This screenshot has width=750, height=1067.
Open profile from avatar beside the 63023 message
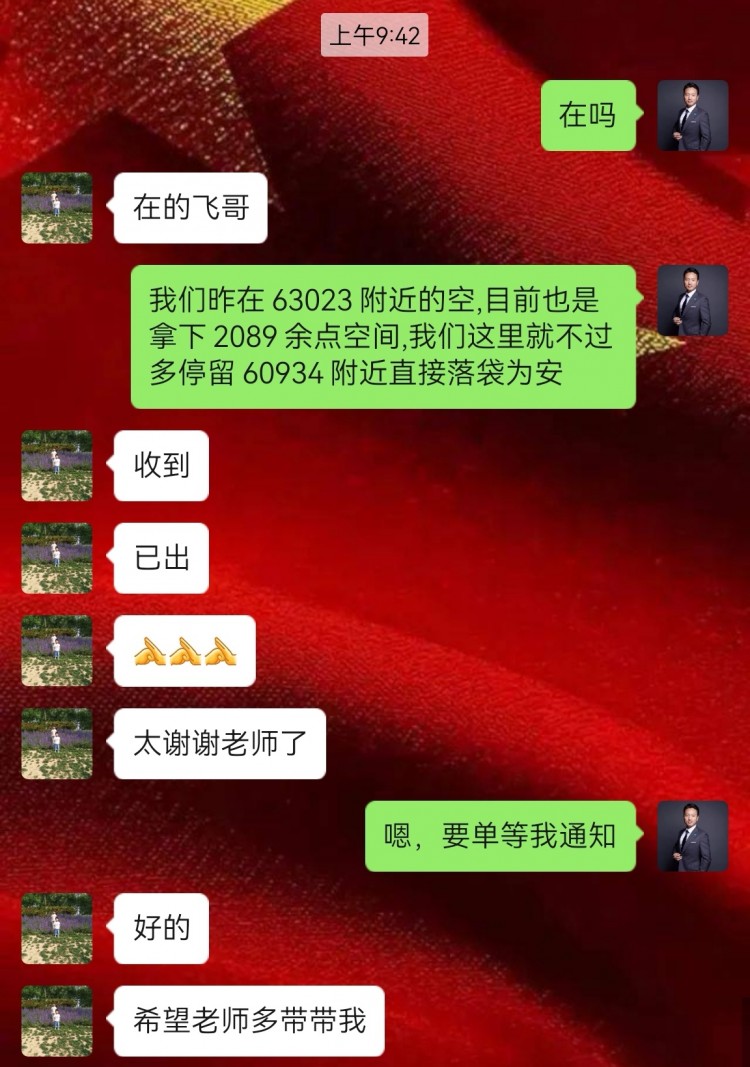click(692, 300)
